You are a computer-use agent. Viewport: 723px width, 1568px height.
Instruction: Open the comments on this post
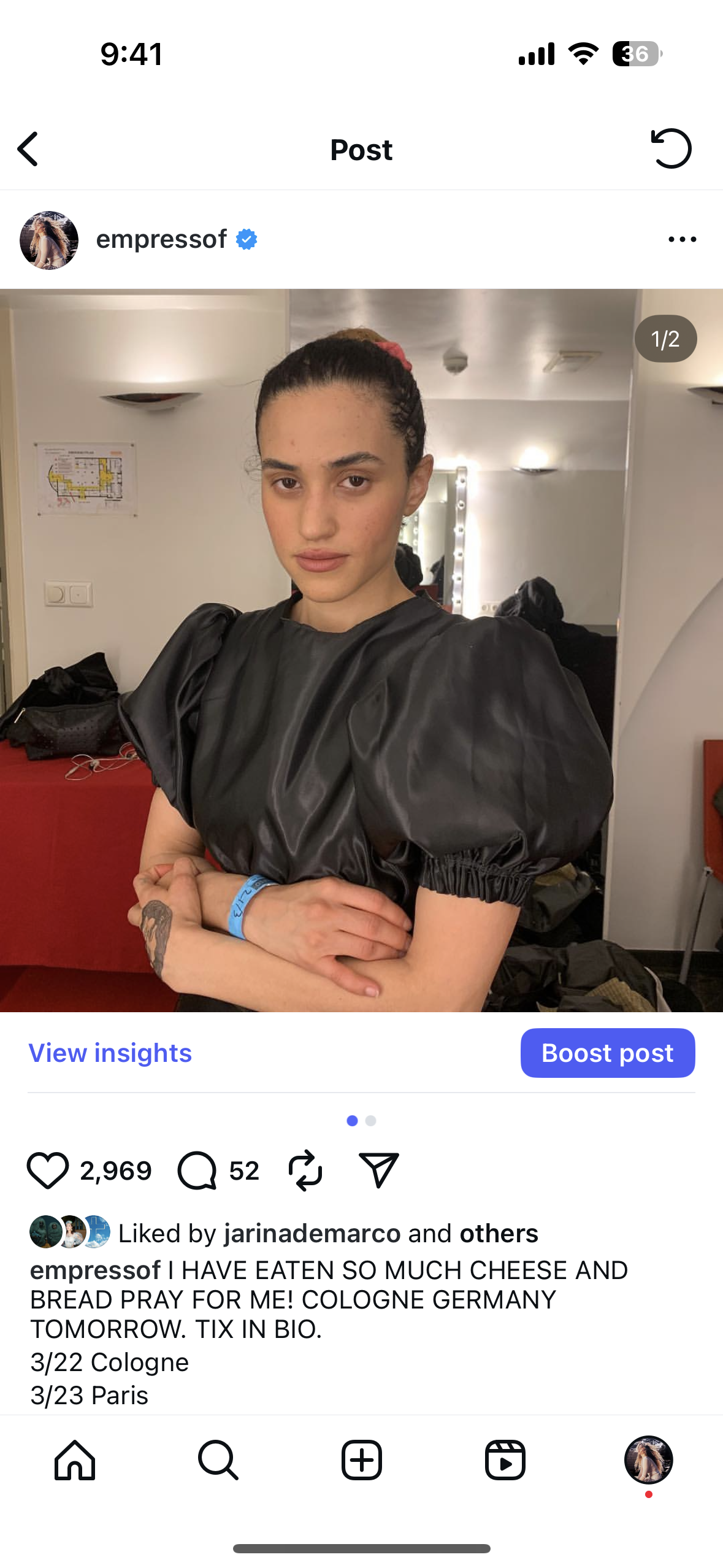(197, 1170)
